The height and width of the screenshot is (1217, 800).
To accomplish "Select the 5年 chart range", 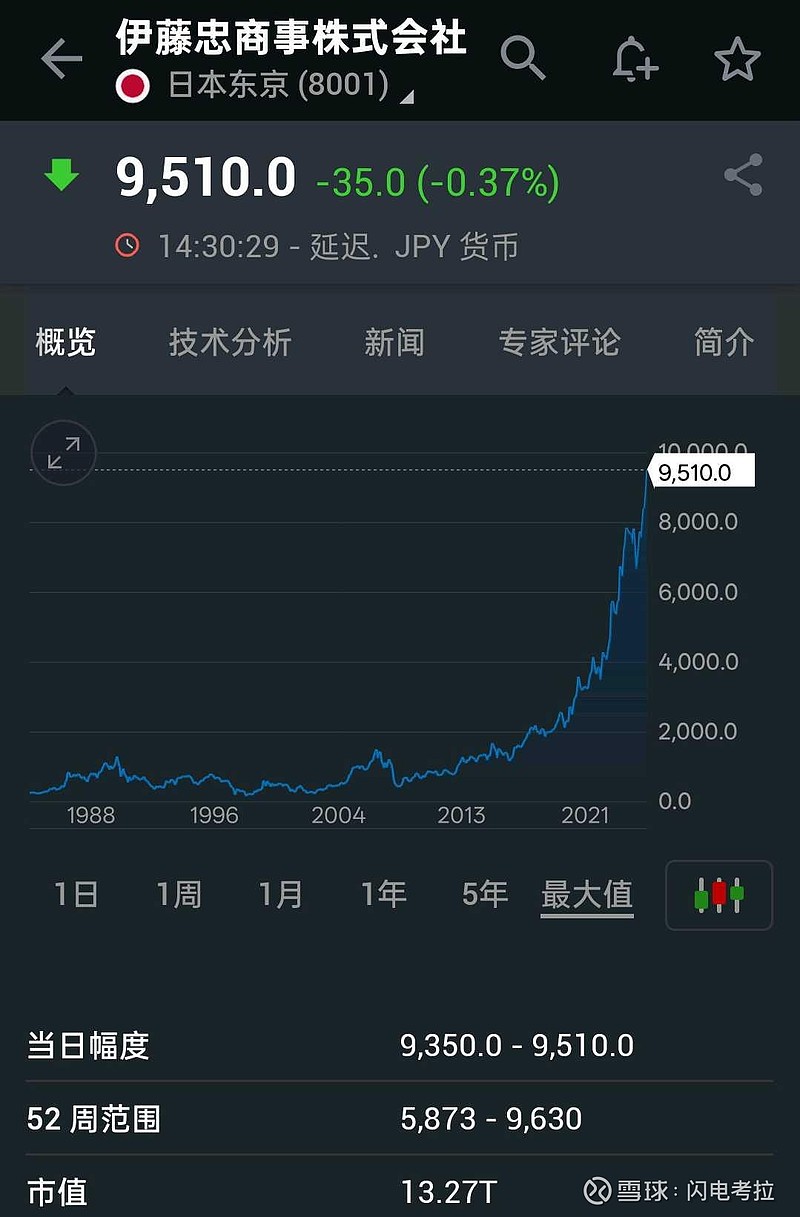I will (485, 894).
